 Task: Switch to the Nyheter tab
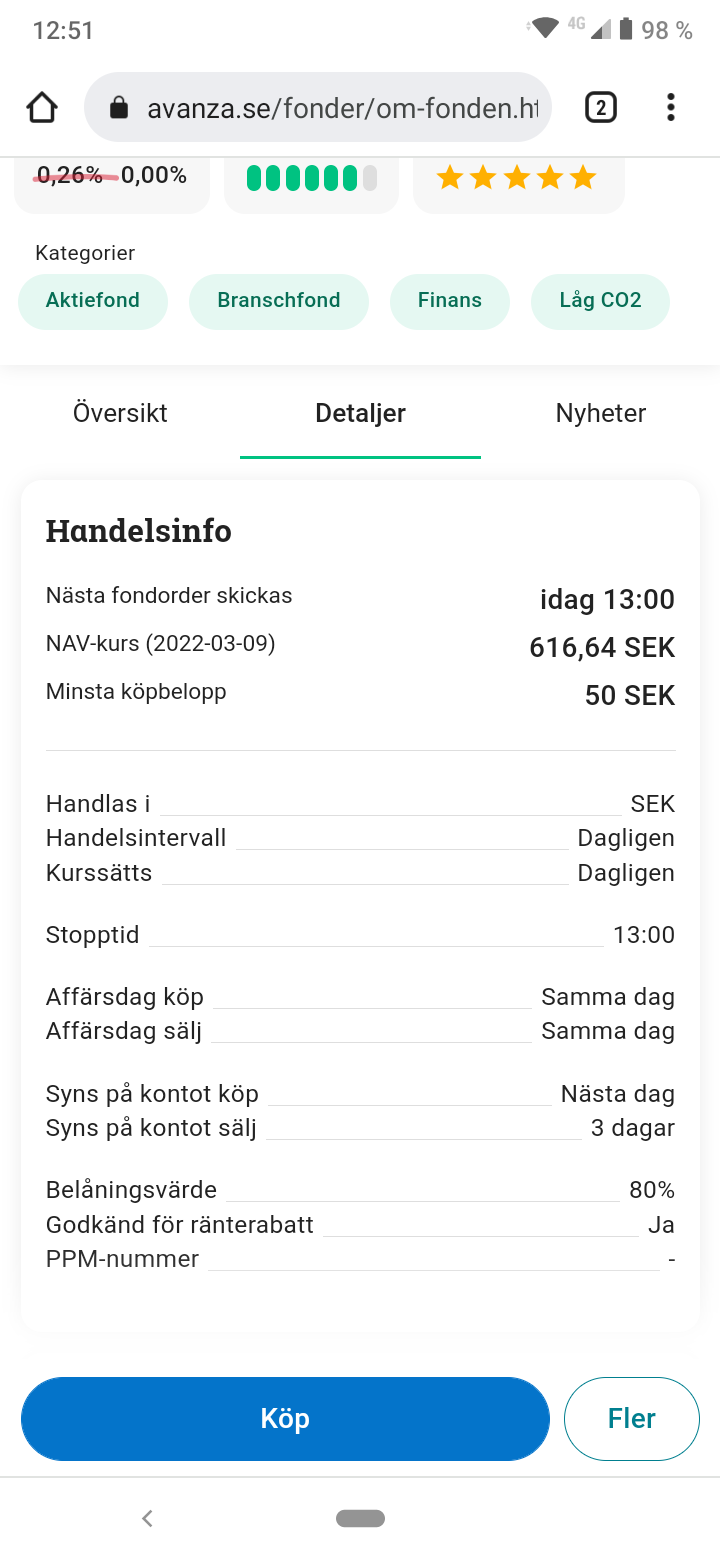coord(601,414)
